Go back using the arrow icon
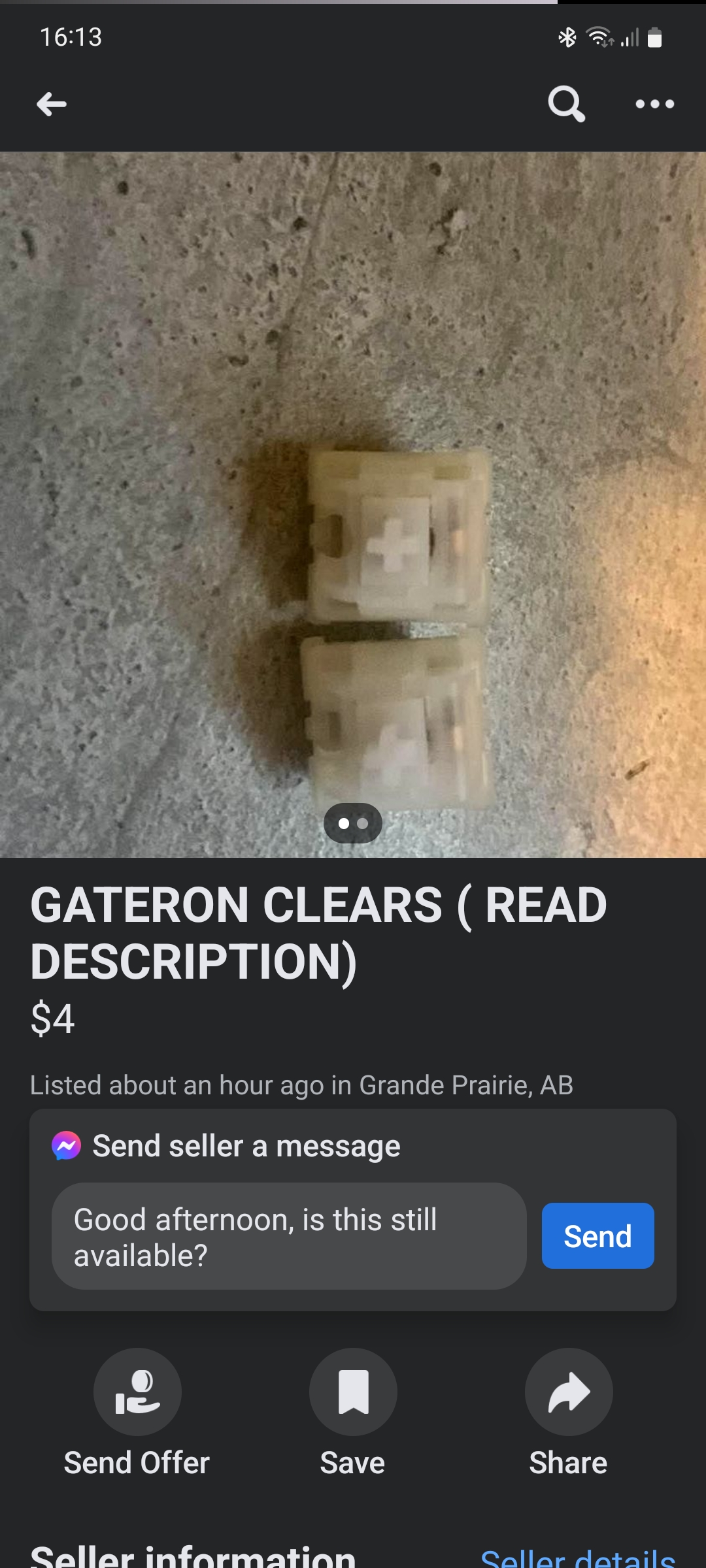The width and height of the screenshot is (706, 1568). [52, 105]
